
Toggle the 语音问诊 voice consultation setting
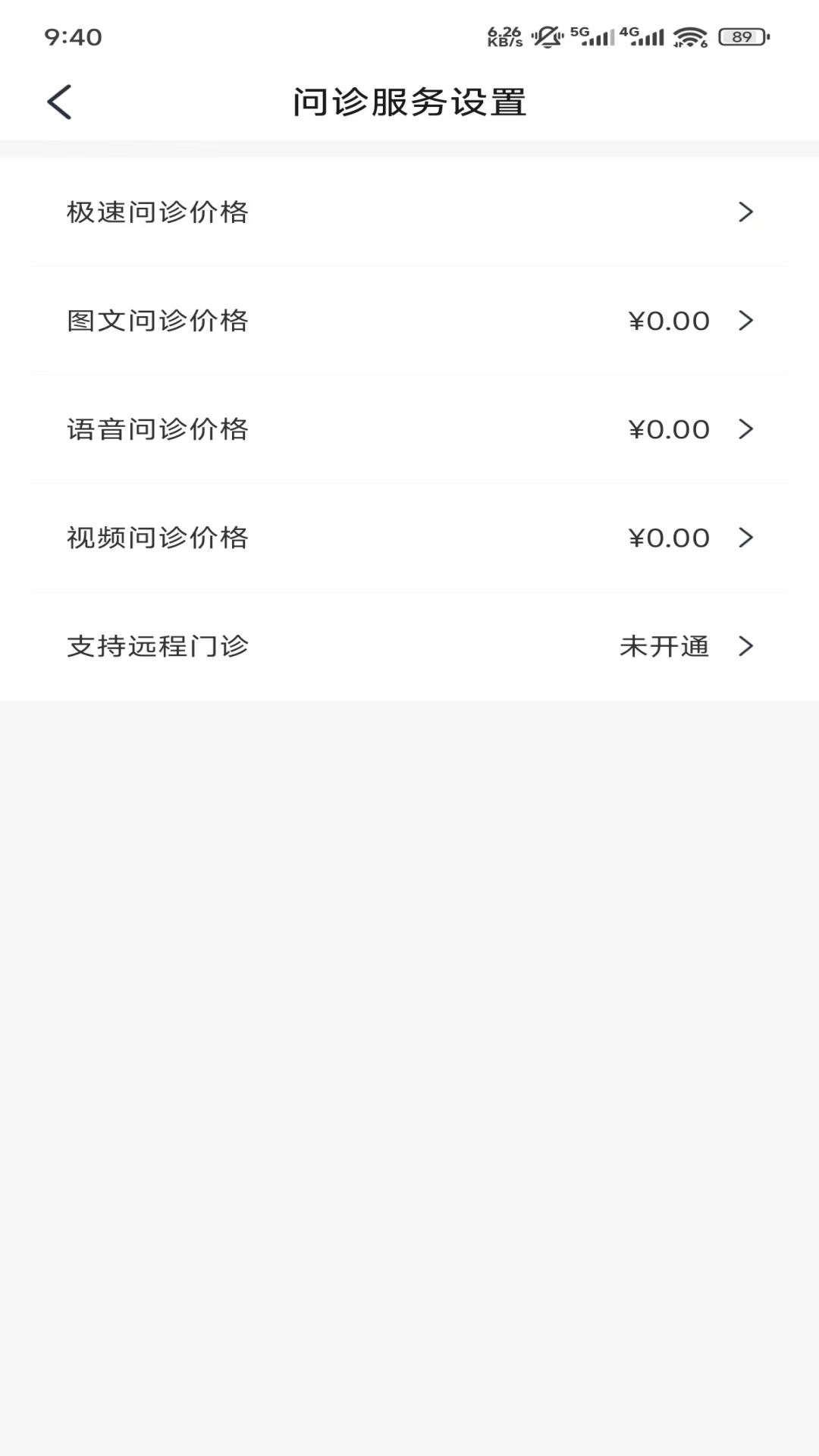(x=409, y=429)
